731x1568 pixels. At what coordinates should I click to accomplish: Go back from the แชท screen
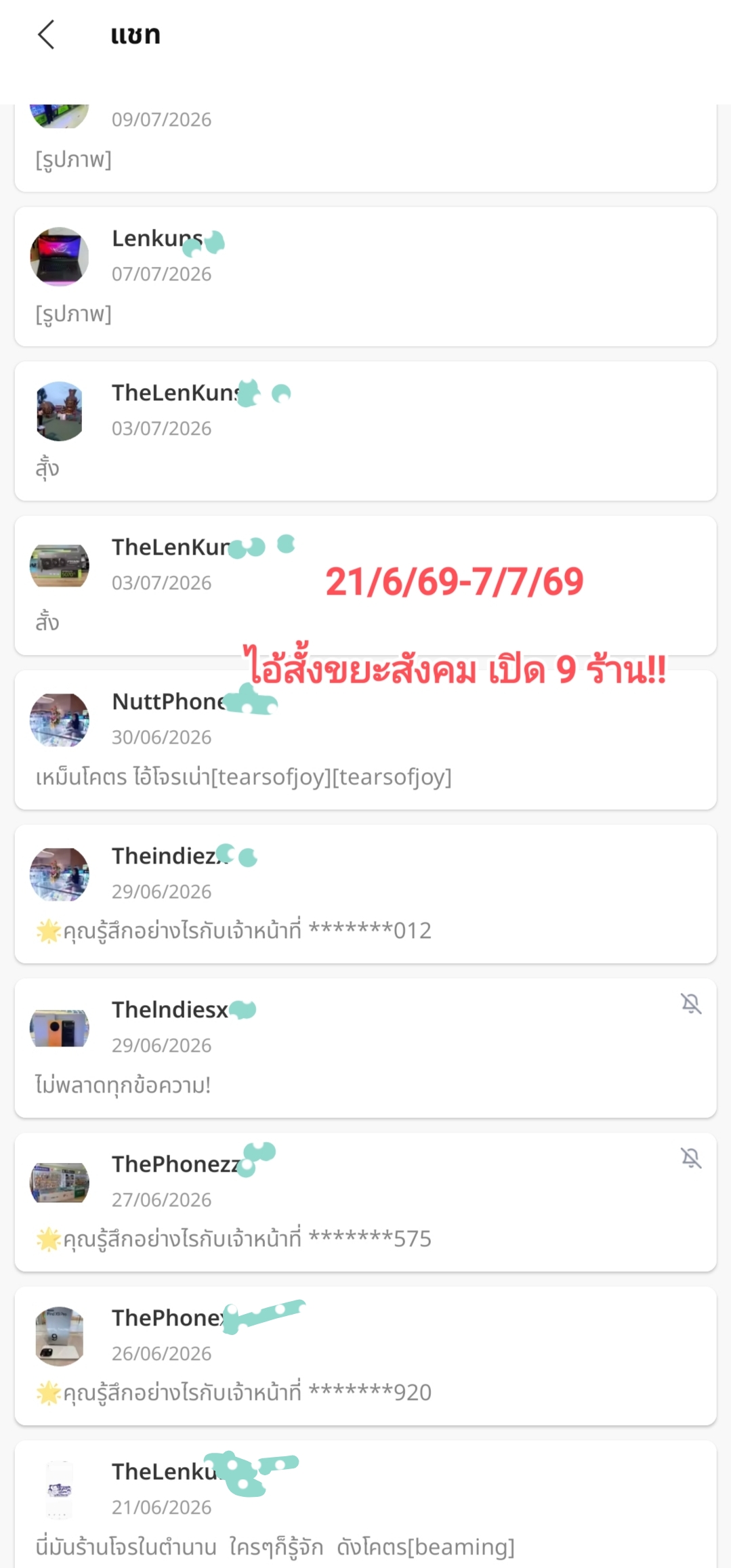click(46, 35)
